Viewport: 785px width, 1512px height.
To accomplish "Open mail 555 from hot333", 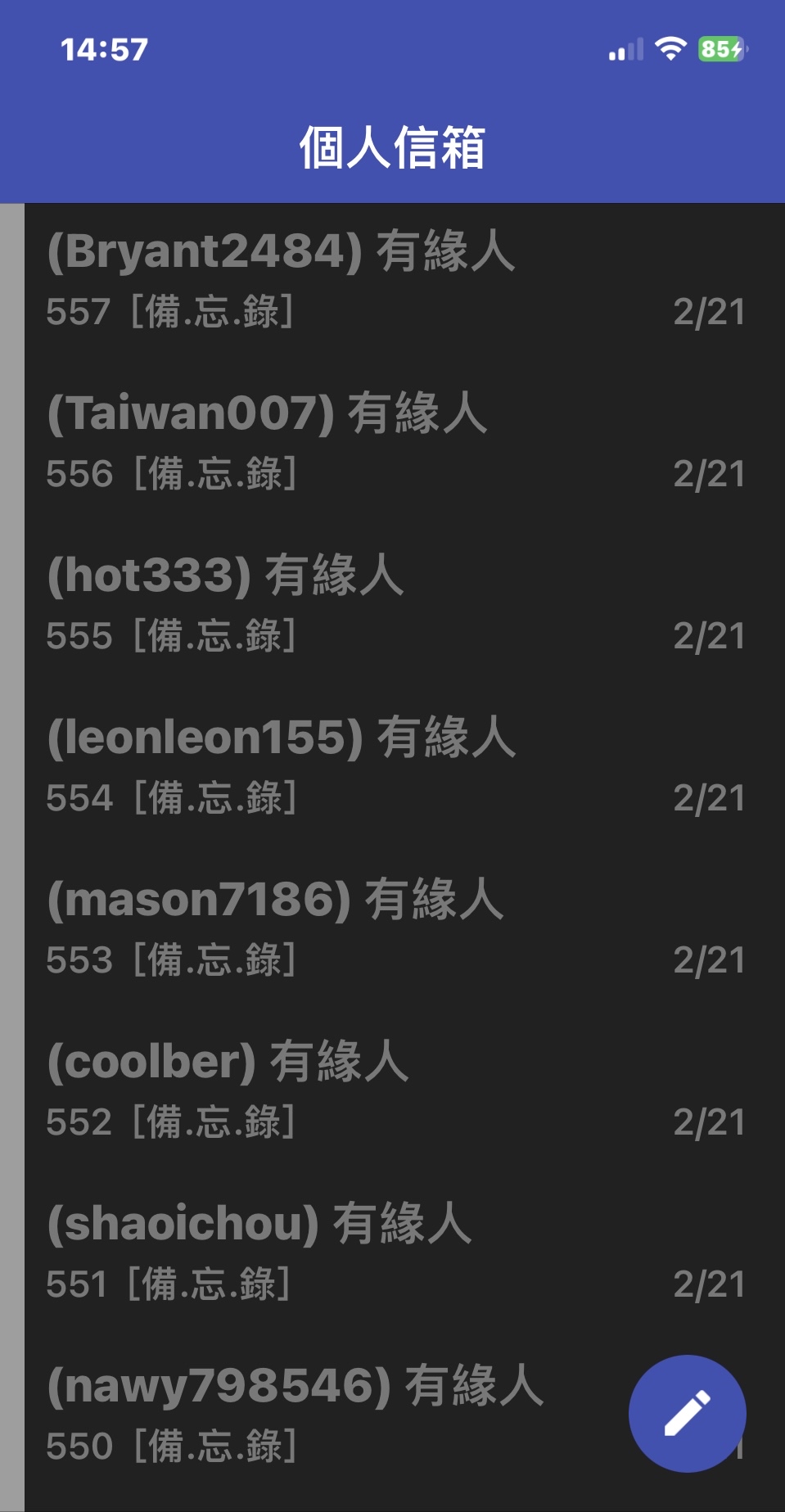I will click(x=393, y=604).
